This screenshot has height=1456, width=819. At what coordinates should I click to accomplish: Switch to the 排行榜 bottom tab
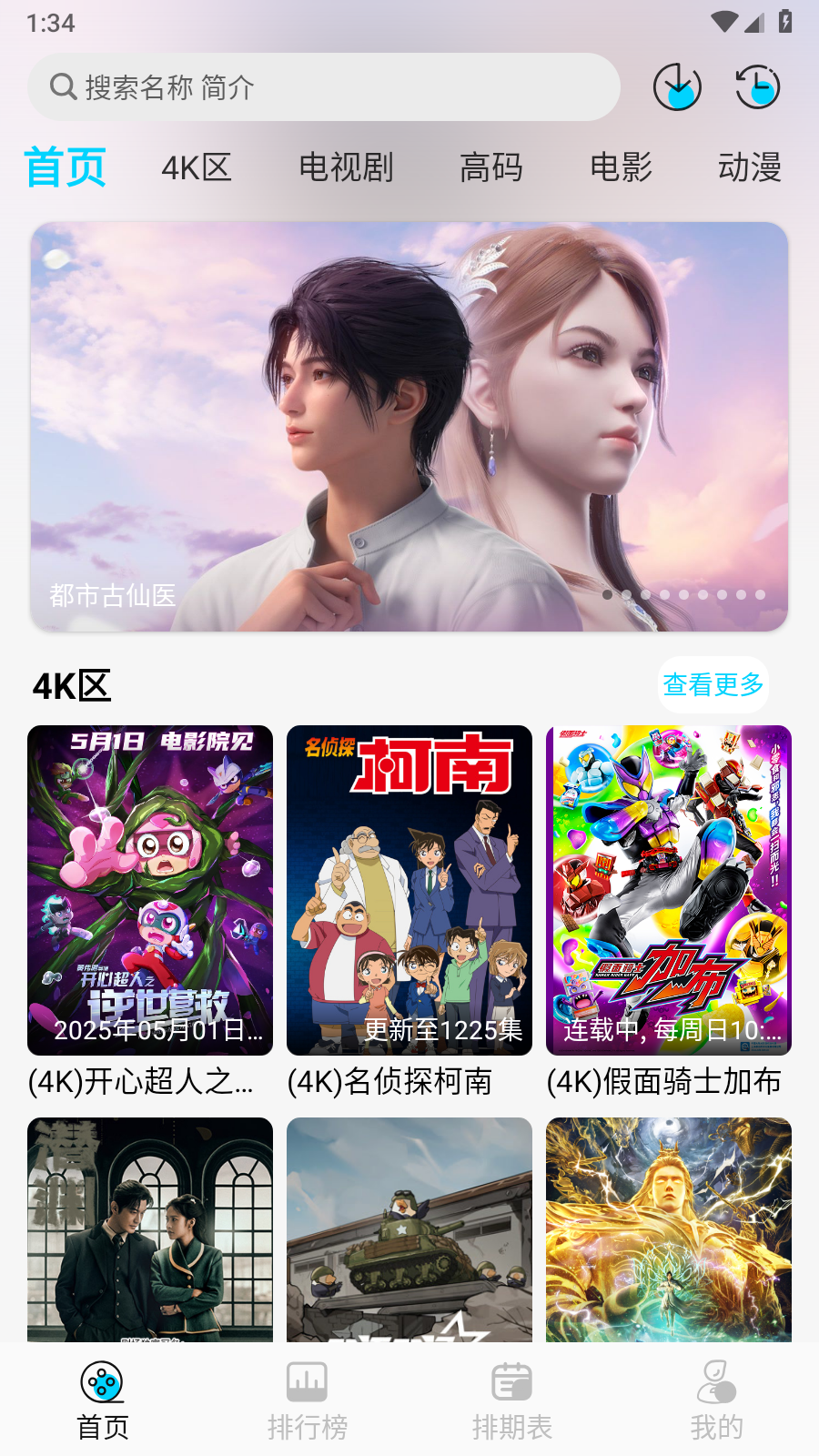(308, 1400)
